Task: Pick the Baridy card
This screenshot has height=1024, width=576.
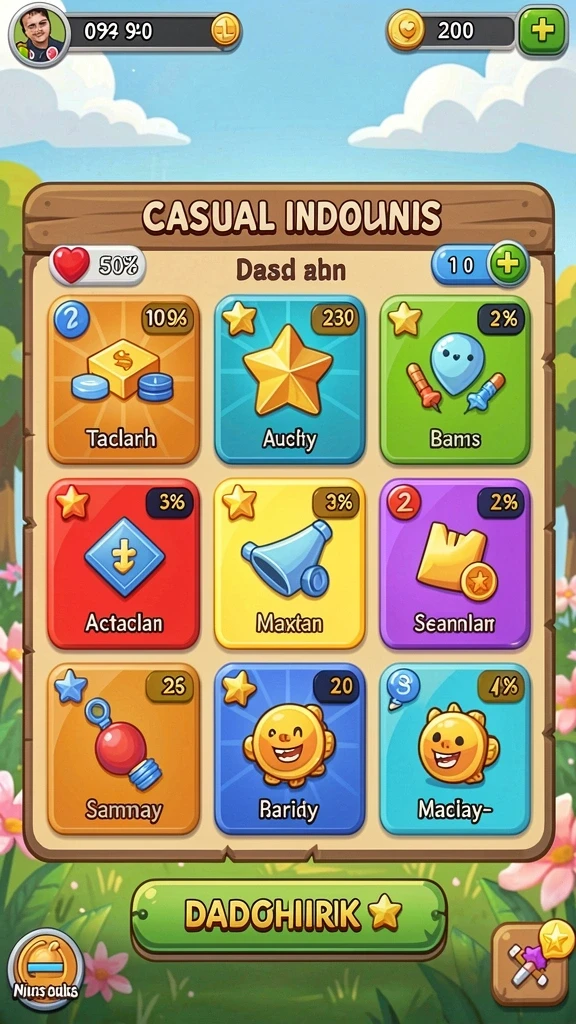Action: point(289,749)
